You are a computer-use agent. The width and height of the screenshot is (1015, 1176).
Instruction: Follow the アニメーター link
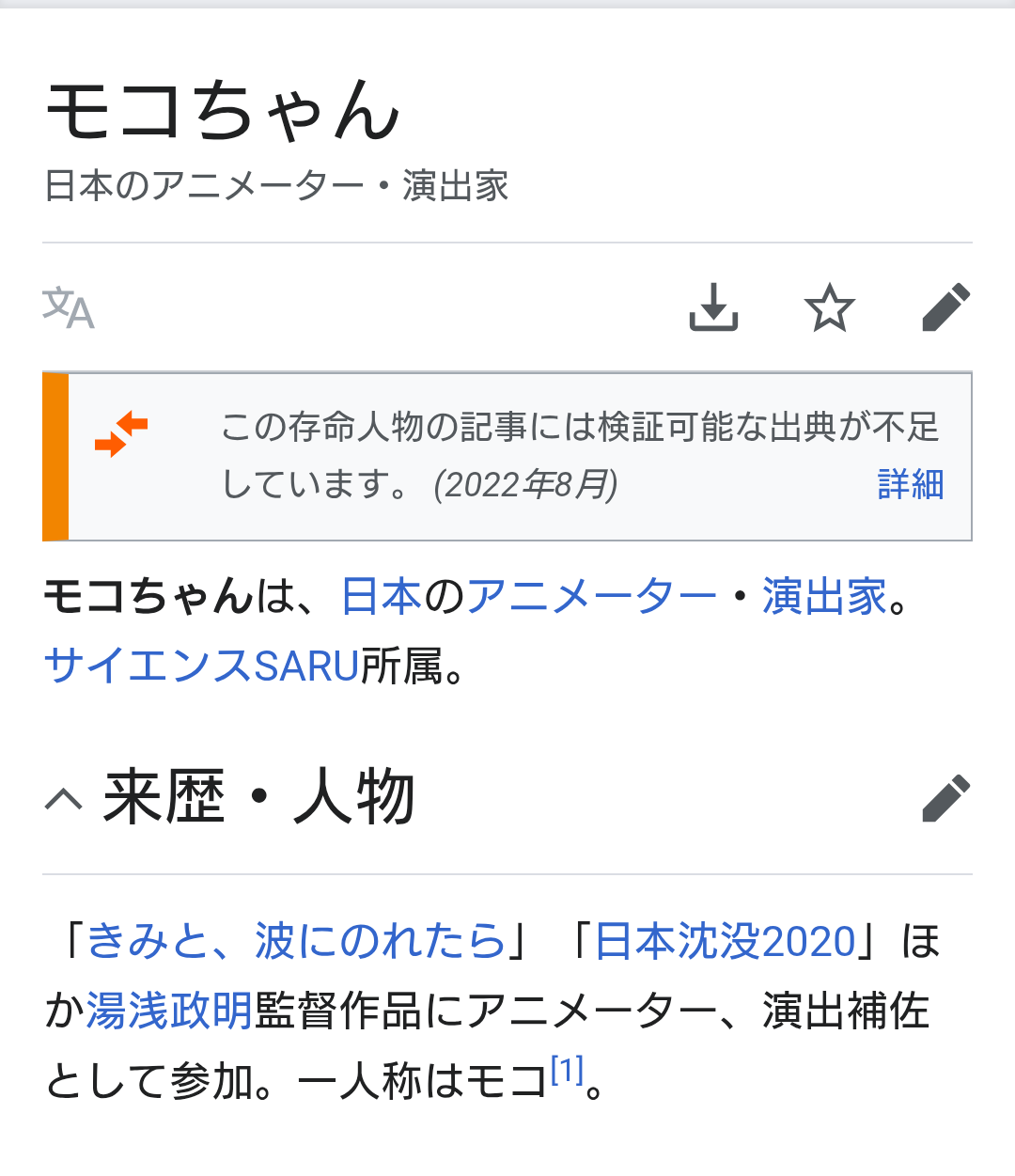coord(591,597)
